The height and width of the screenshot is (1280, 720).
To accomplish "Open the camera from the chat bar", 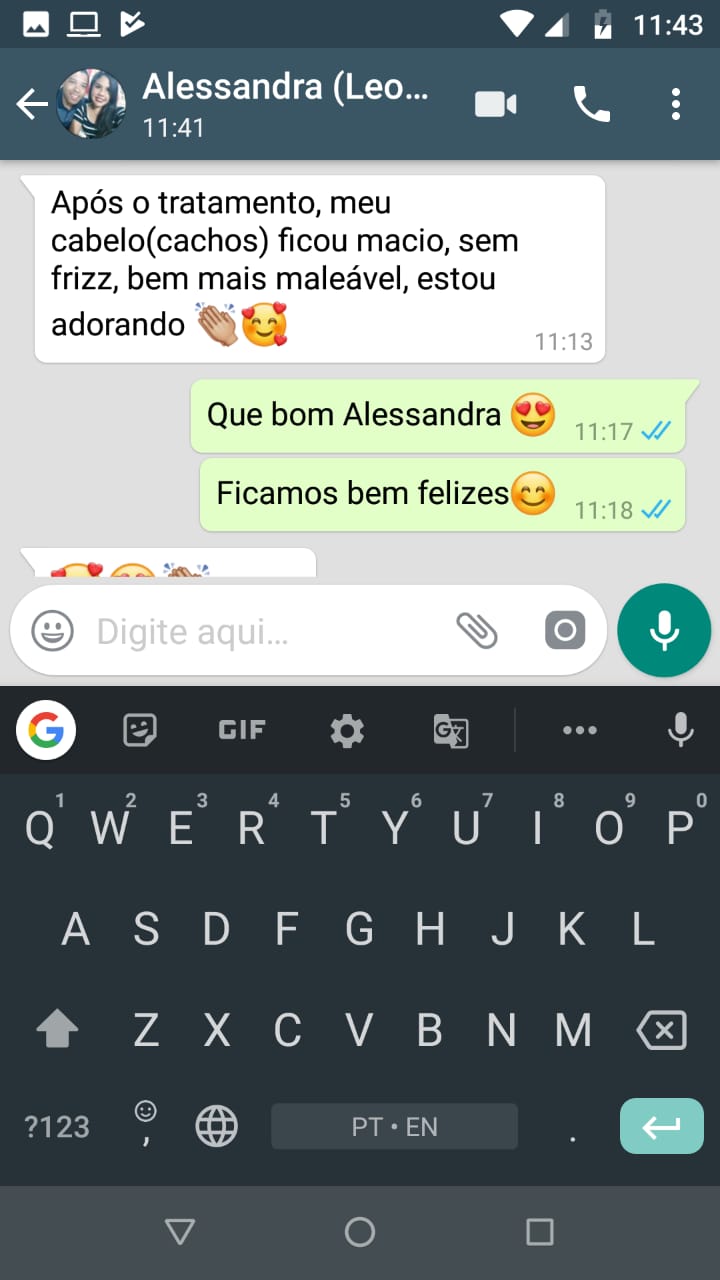I will [565, 630].
